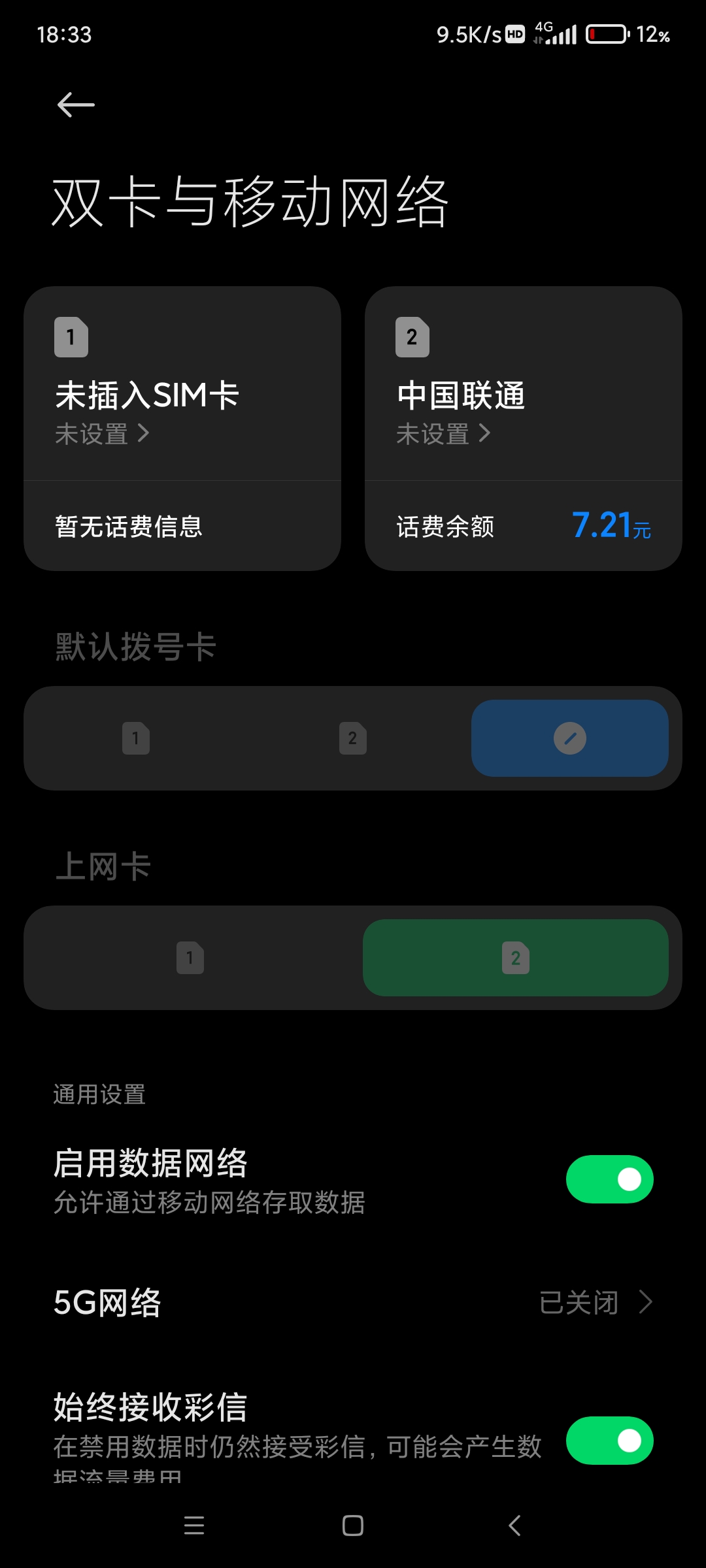706x1568 pixels.
Task: Set SIM 2 as 上网卡
Action: point(516,958)
